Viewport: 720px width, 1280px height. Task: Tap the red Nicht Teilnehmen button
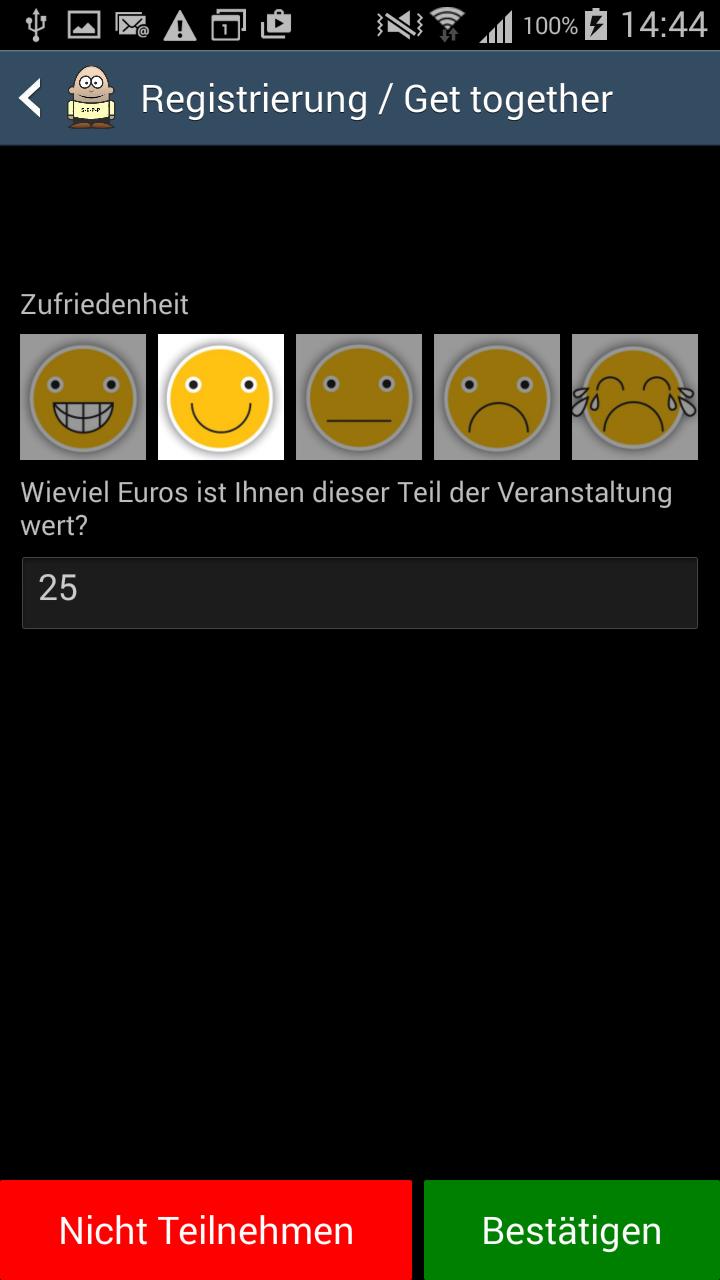click(206, 1230)
